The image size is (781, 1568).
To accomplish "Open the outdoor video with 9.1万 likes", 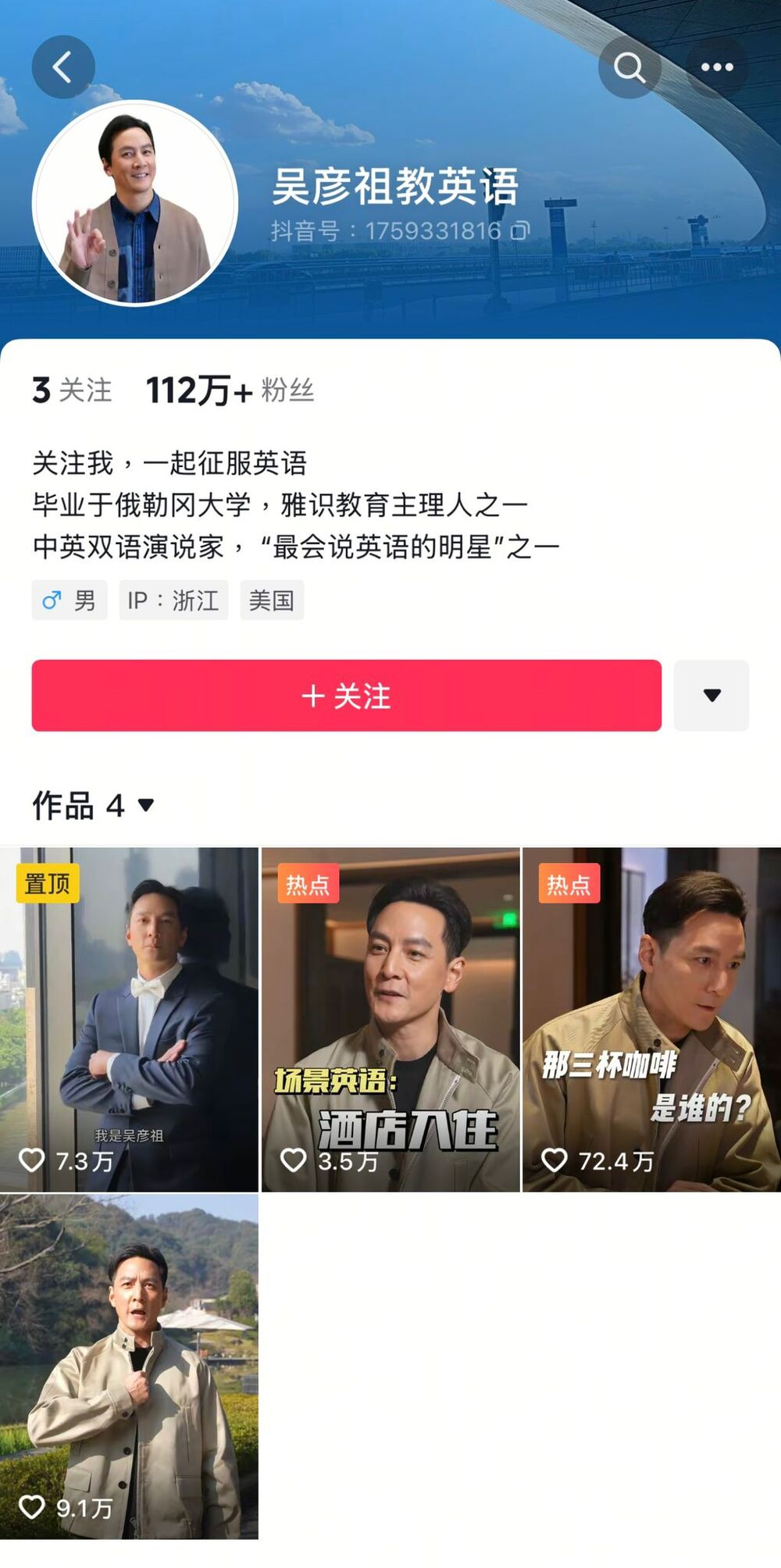I will click(129, 1367).
